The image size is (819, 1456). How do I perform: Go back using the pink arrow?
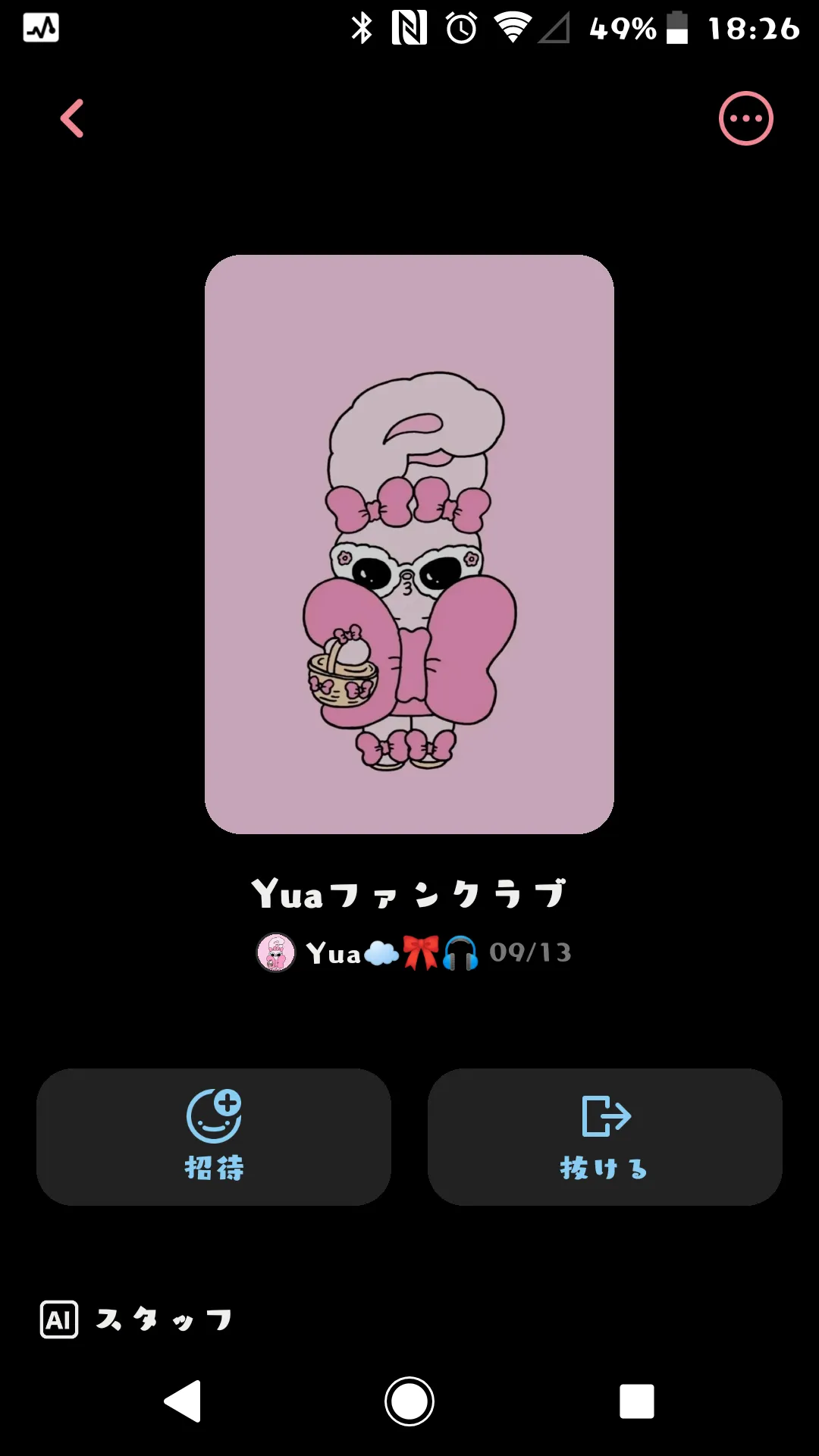(72, 119)
